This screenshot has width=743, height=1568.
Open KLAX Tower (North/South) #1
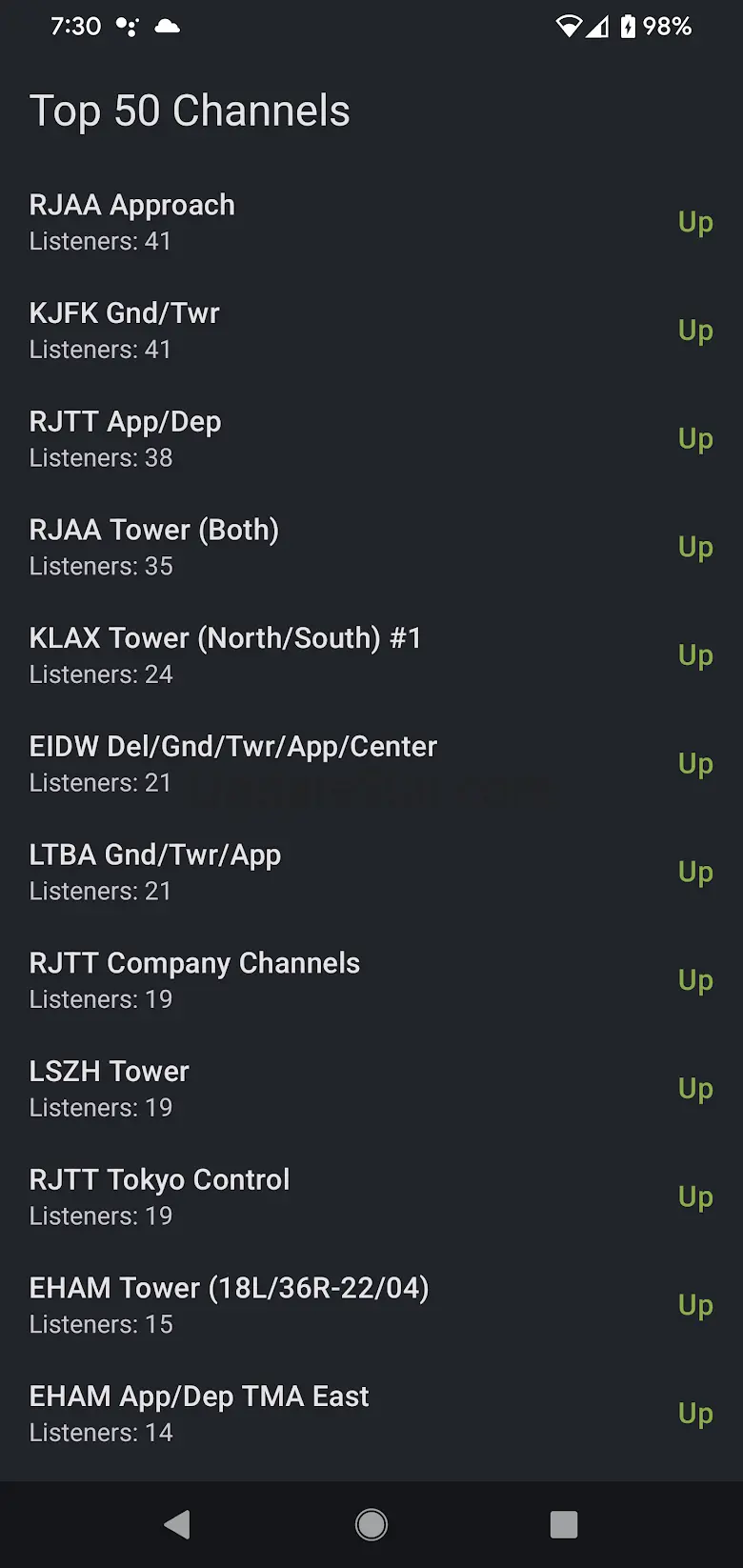(371, 655)
